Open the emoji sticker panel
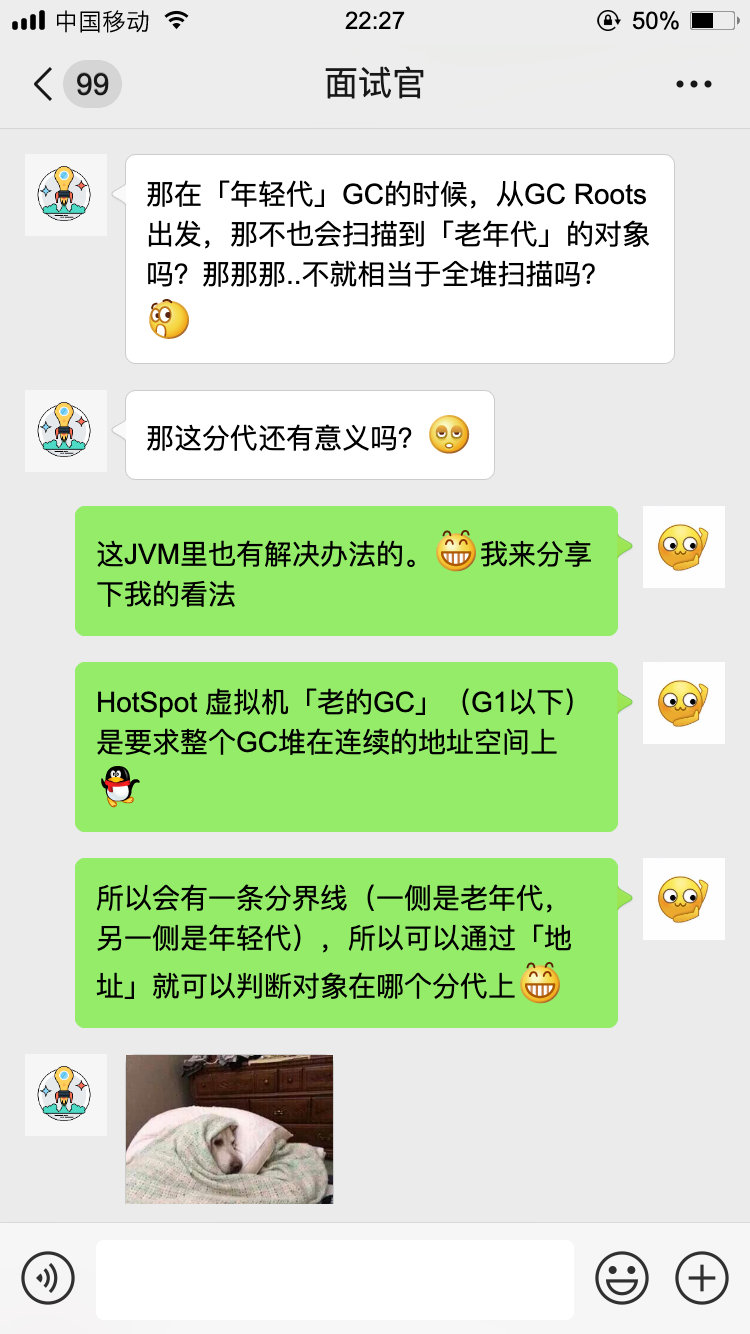 point(621,1278)
